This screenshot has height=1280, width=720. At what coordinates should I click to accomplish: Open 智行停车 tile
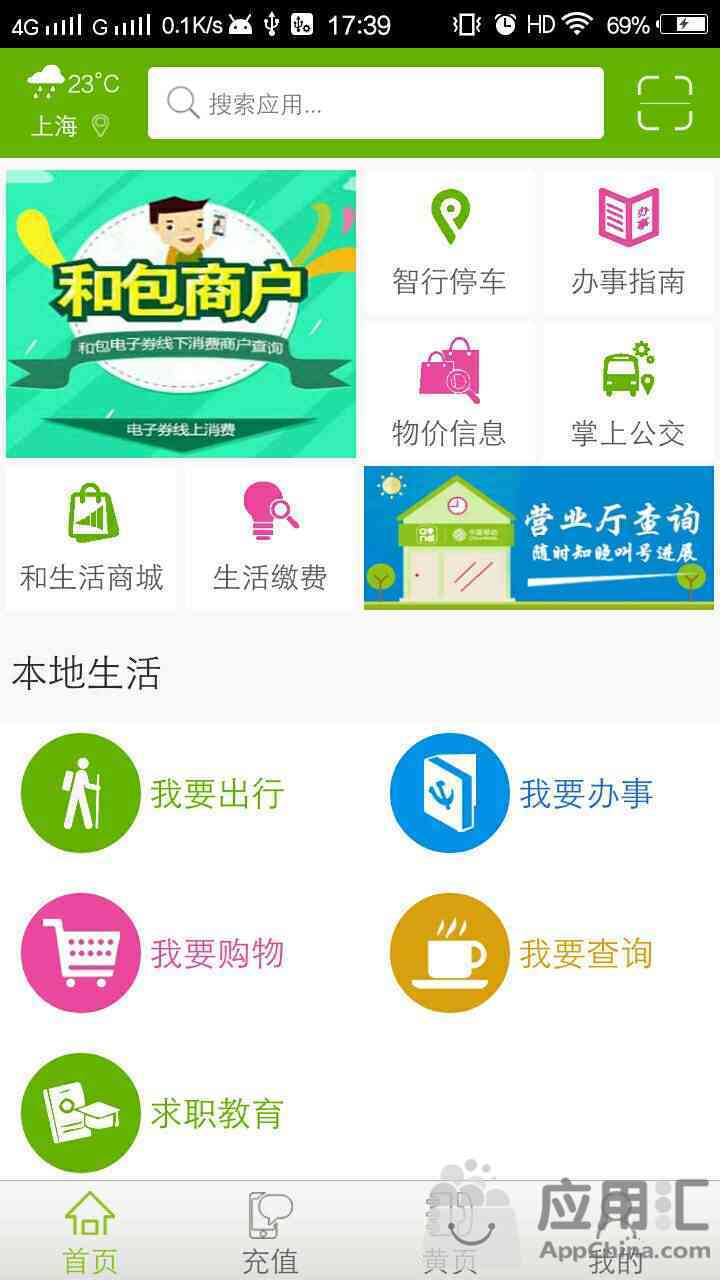(x=449, y=243)
